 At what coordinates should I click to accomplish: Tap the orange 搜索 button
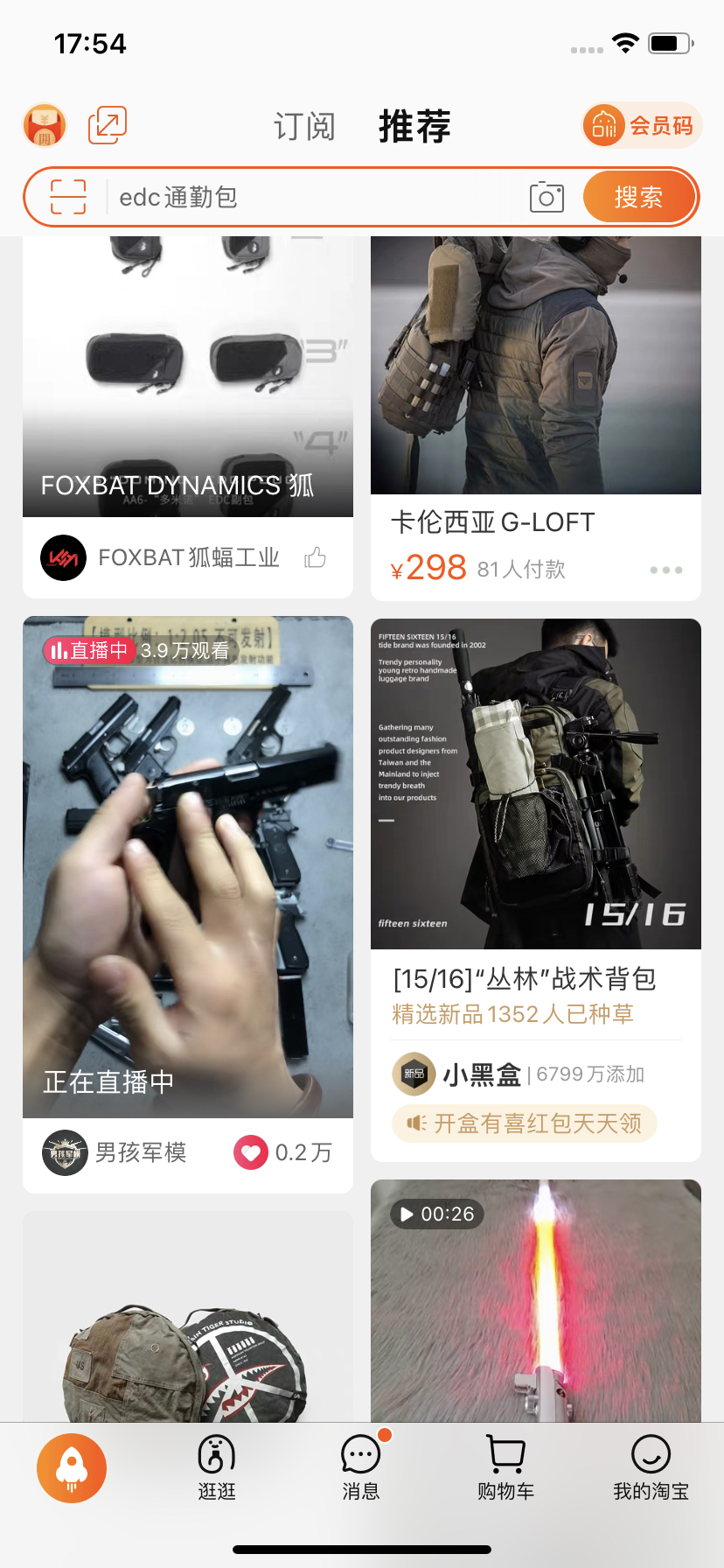pos(638,197)
